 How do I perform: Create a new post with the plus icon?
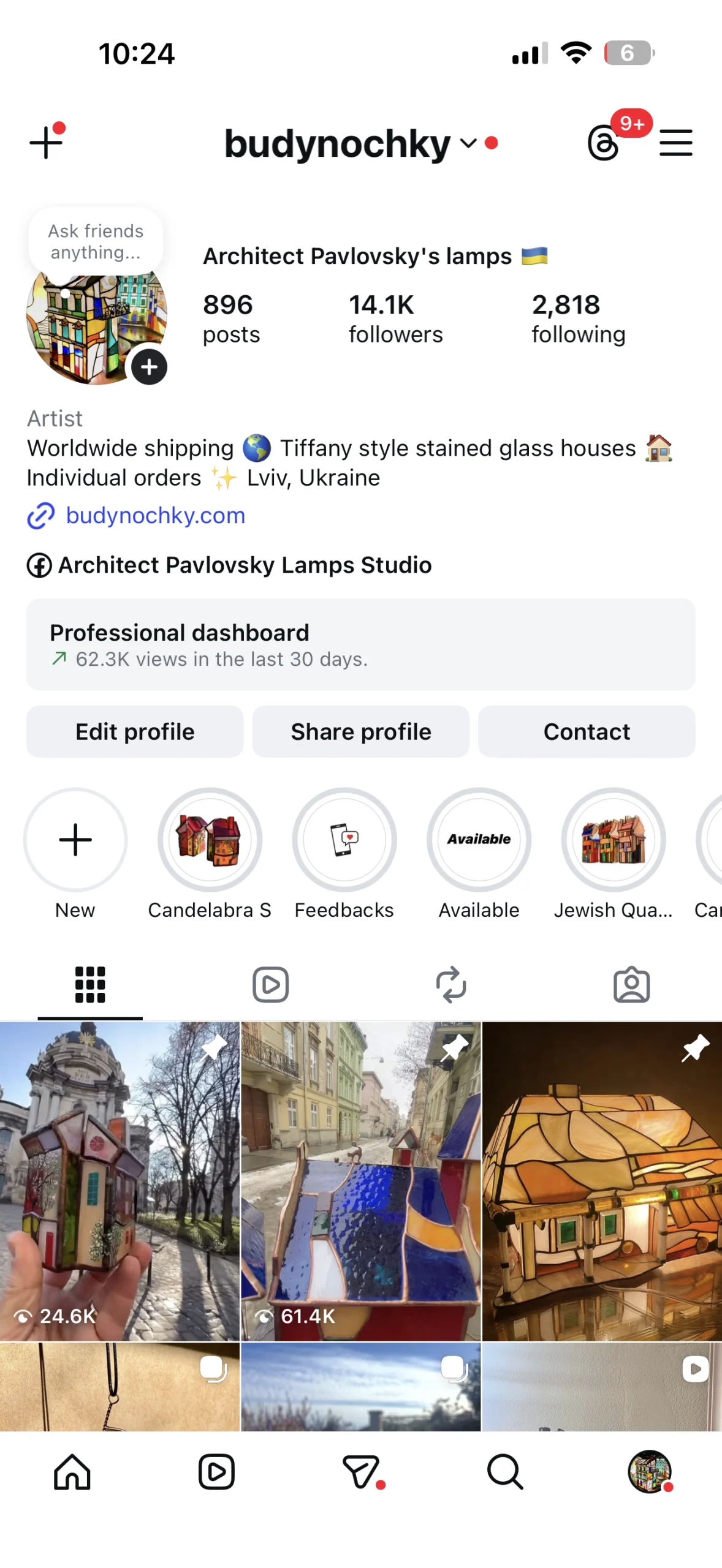(46, 143)
